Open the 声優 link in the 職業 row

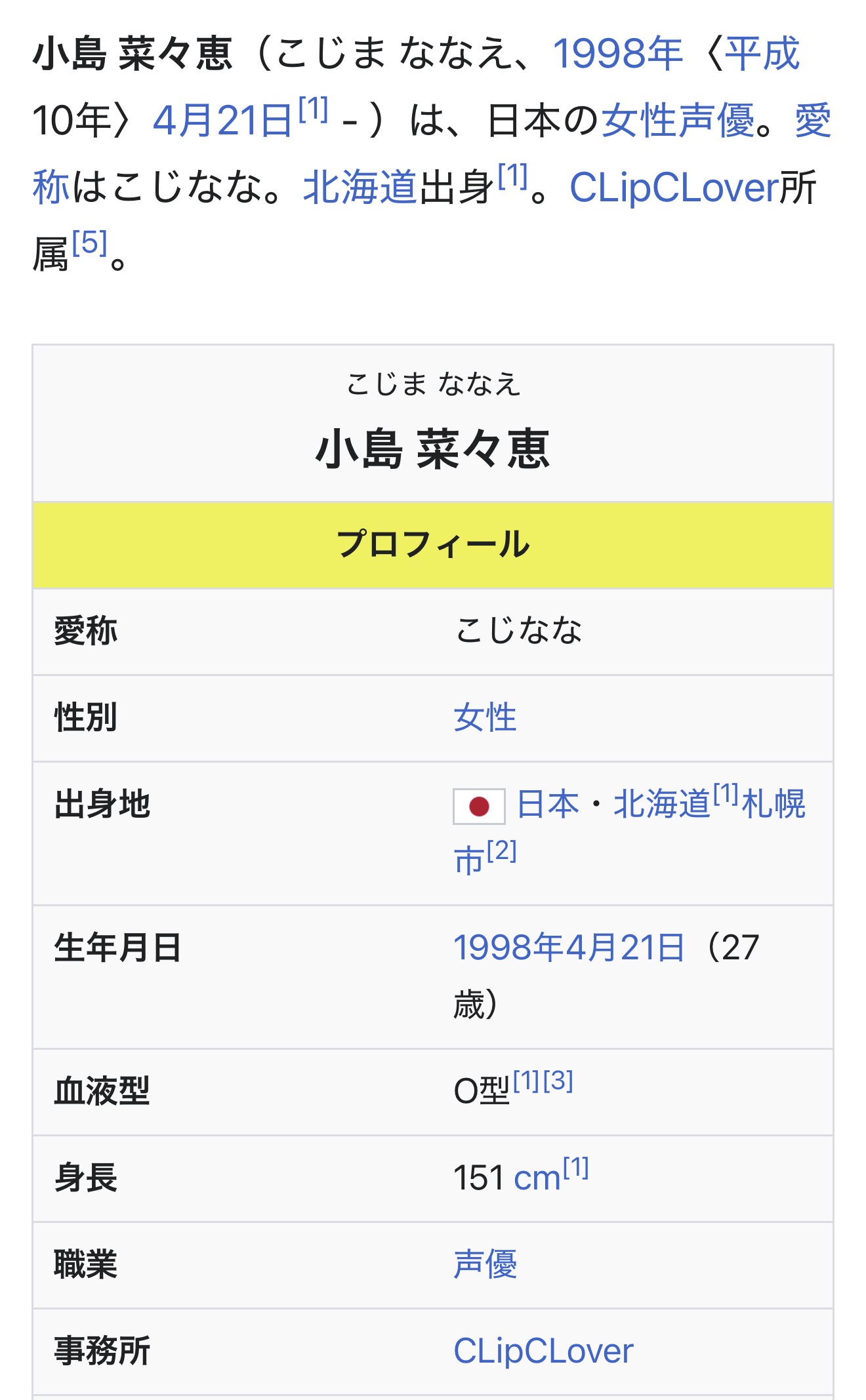point(485,1264)
